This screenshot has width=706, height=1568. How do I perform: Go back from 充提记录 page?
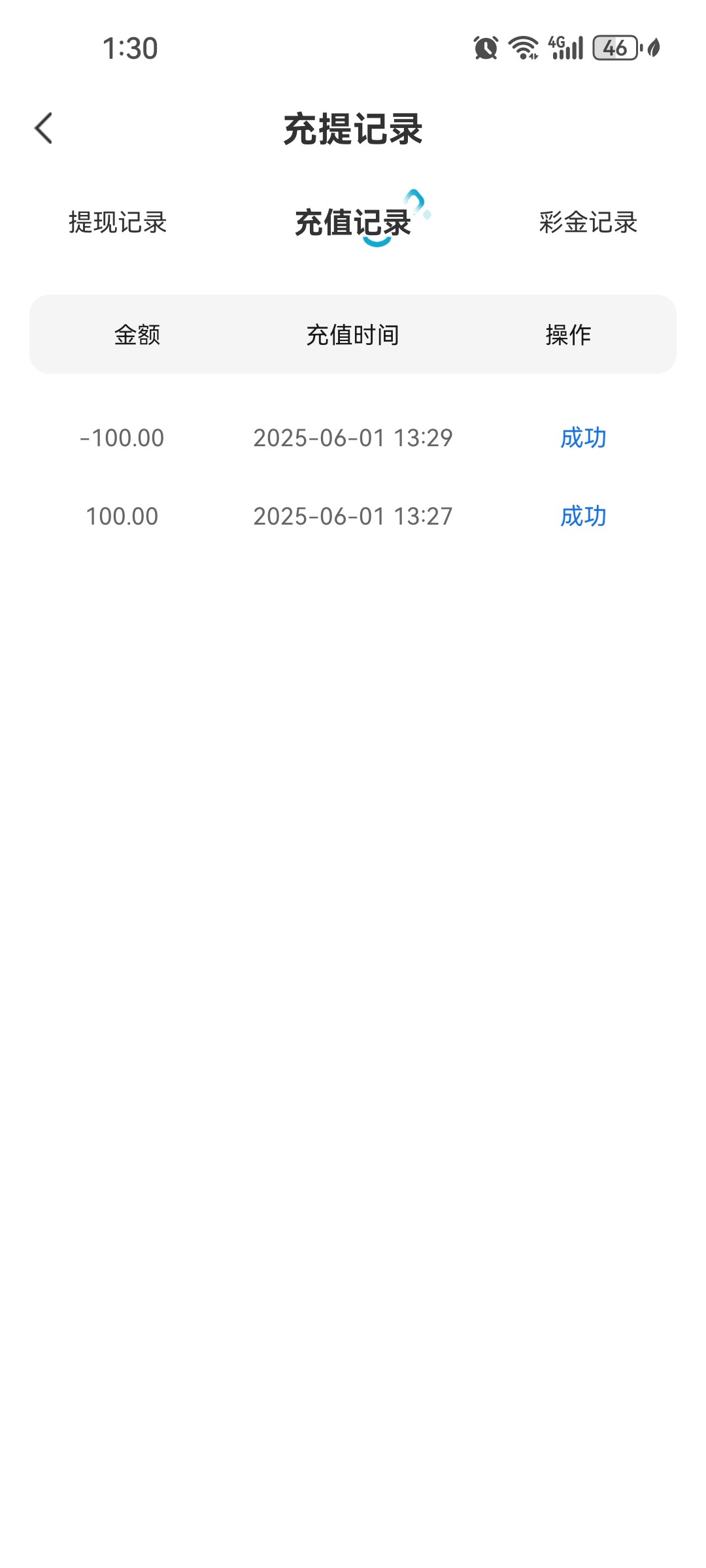coord(44,128)
